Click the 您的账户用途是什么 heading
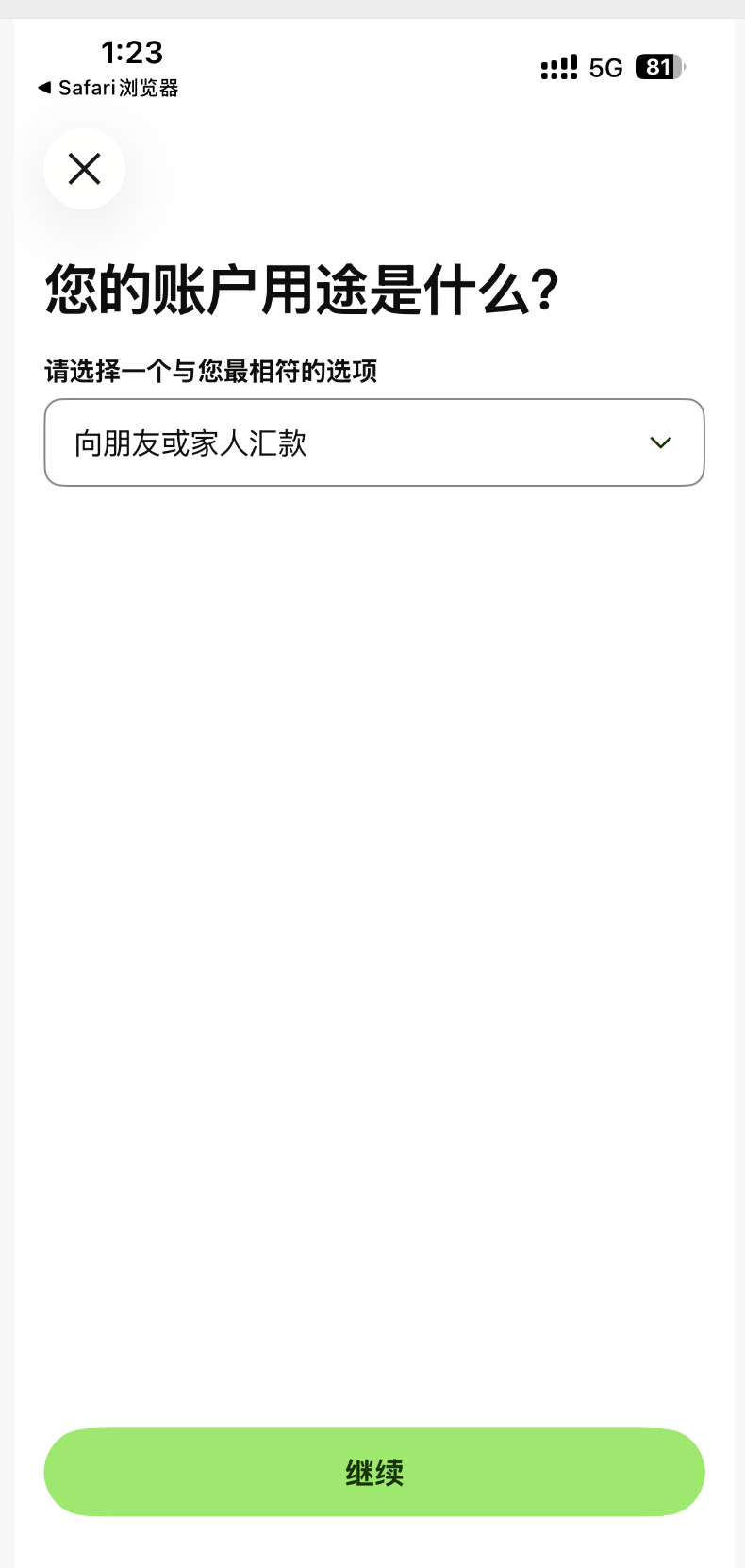This screenshot has height=1568, width=745. pyautogui.click(x=301, y=289)
